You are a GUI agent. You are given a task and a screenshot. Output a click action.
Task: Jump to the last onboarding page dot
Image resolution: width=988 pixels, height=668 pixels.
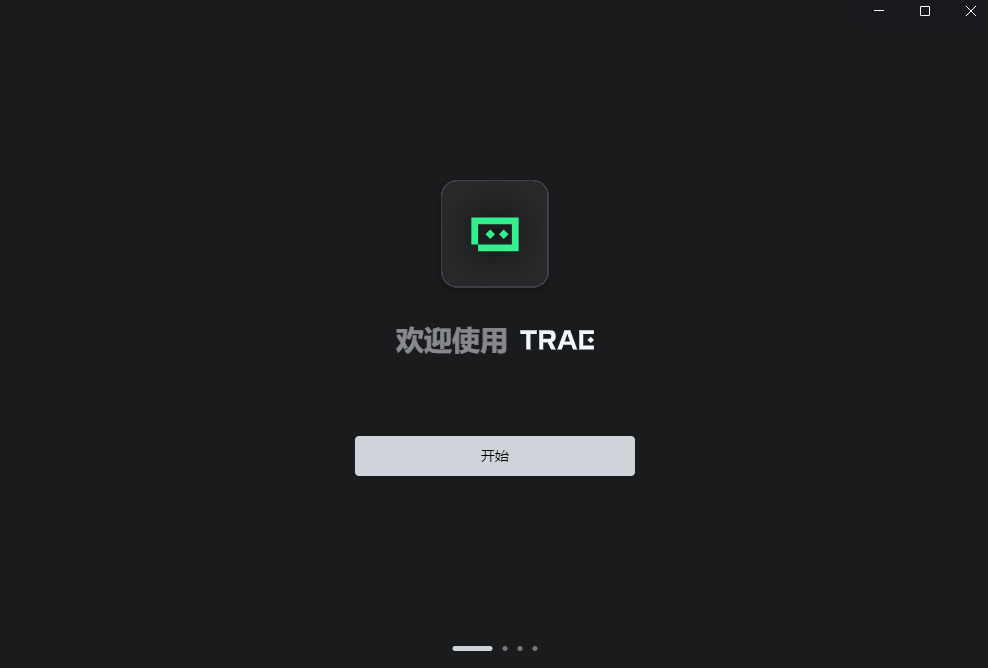pos(535,648)
